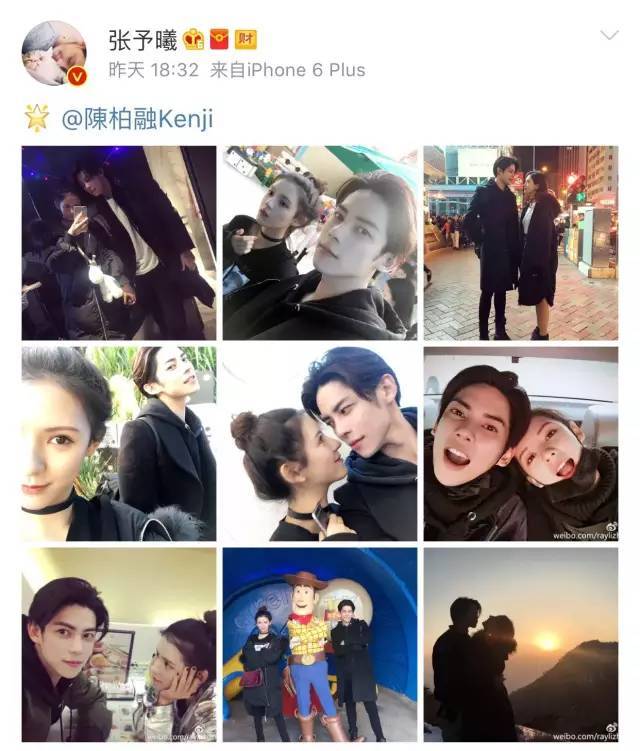
Task: View the mirror selfie photo
Action: [x=119, y=243]
